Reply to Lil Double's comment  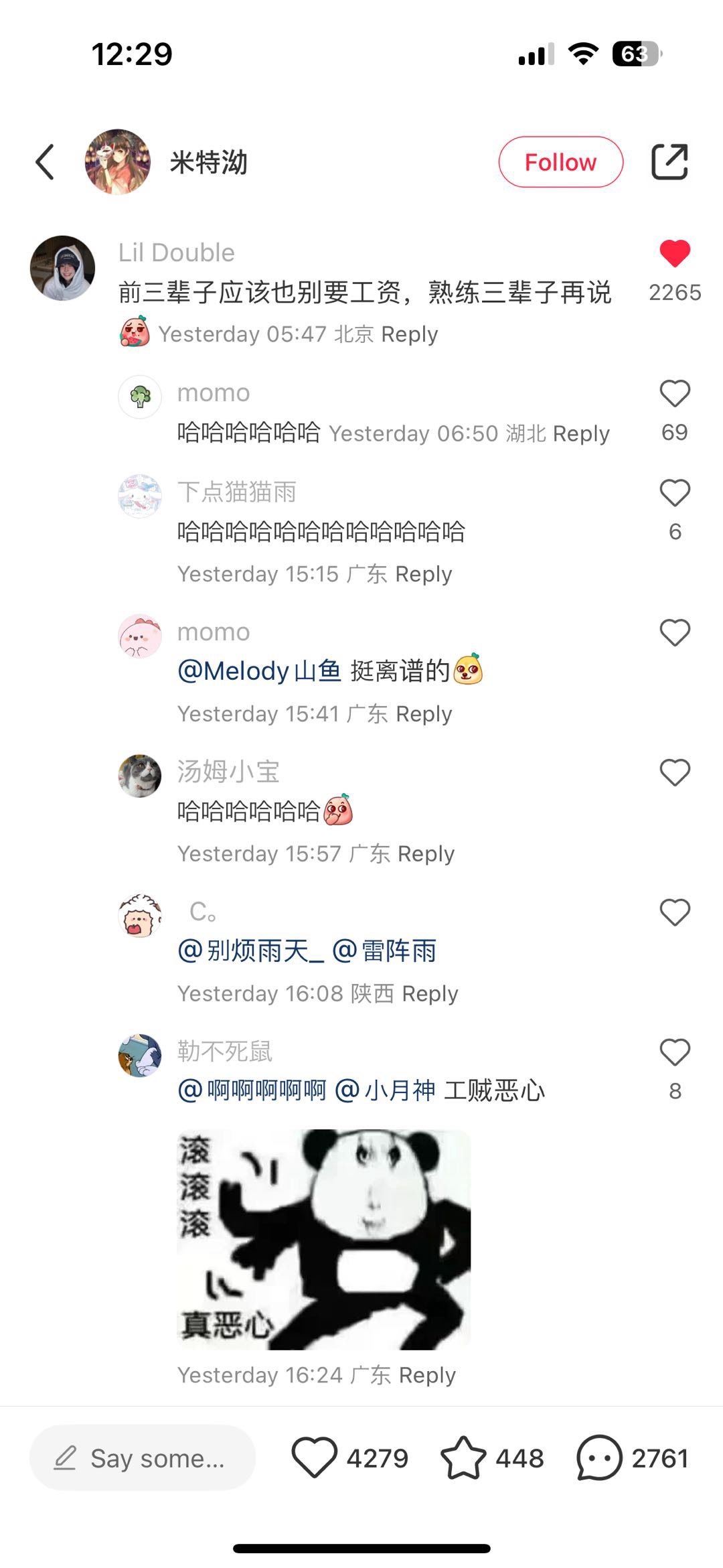tap(409, 334)
